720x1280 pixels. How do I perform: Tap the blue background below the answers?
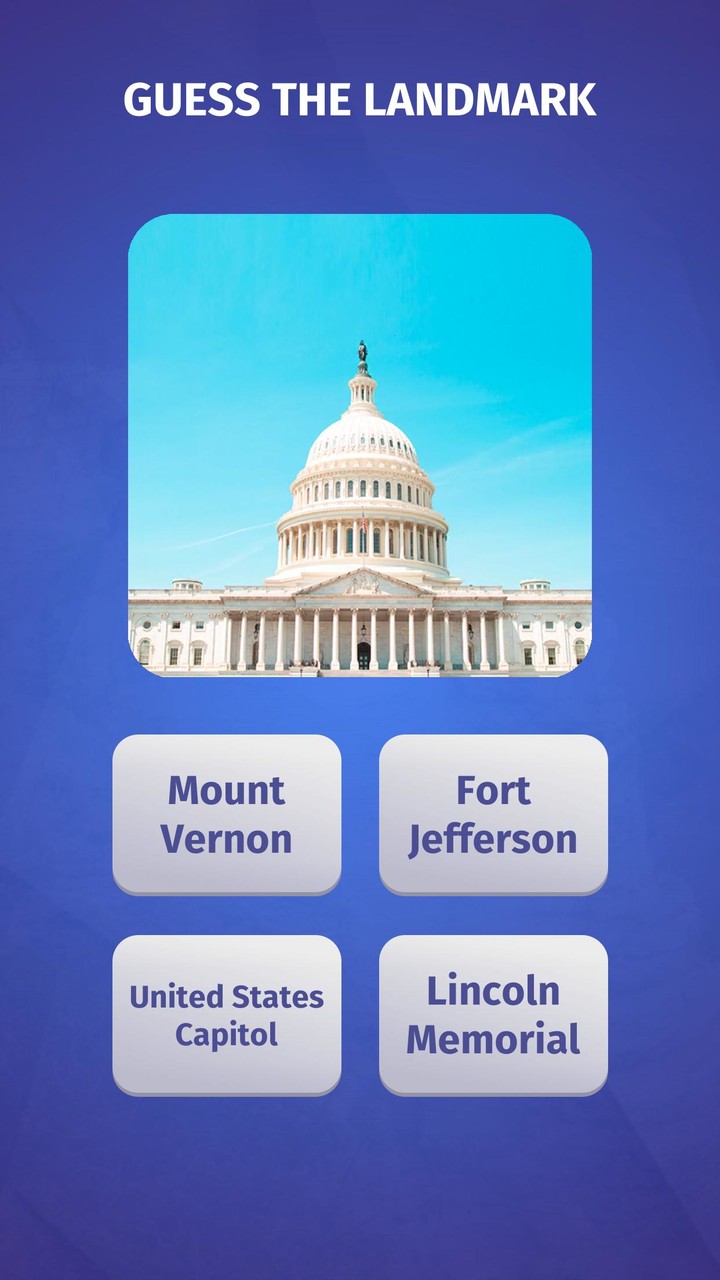[x=360, y=1180]
